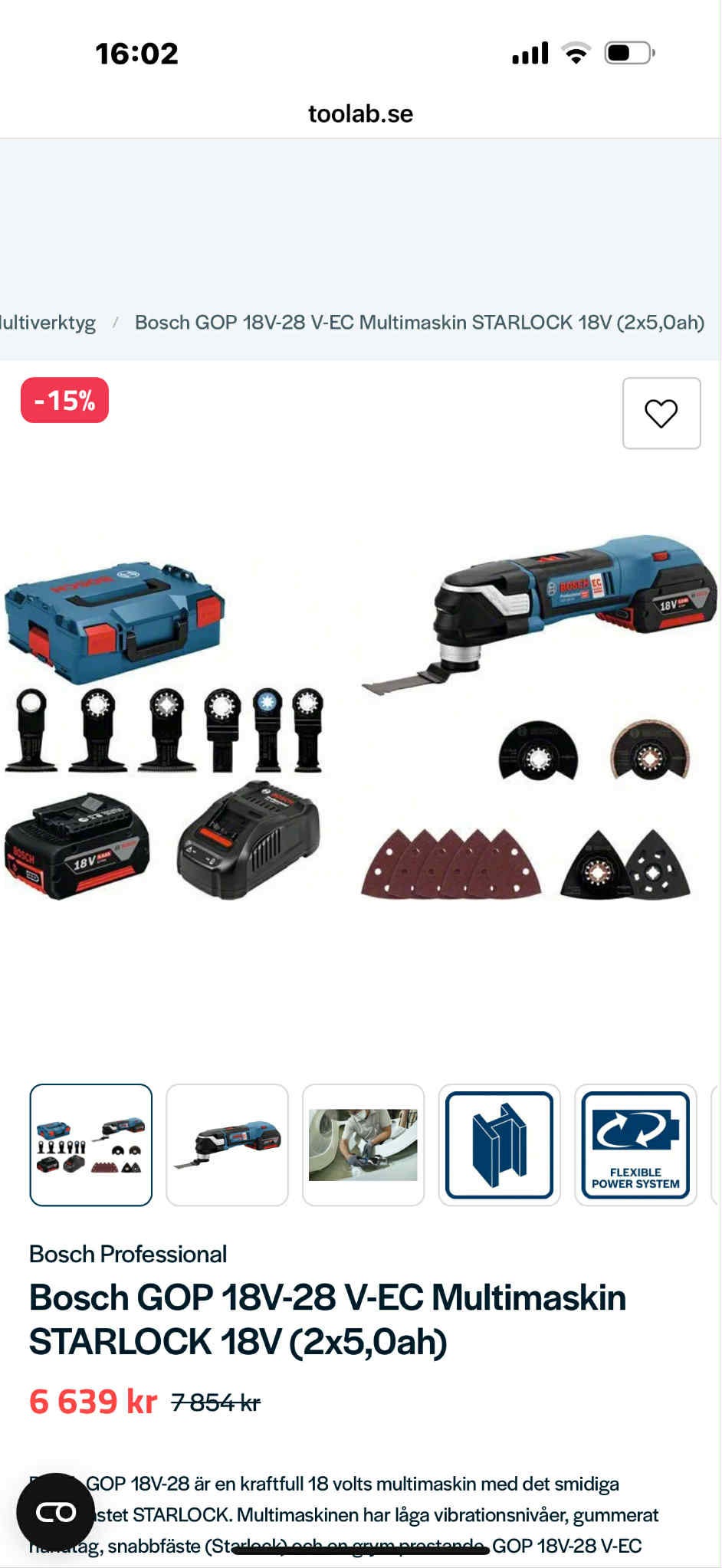Tap the toolab.se address bar
This screenshot has width=722, height=1568.
click(361, 114)
